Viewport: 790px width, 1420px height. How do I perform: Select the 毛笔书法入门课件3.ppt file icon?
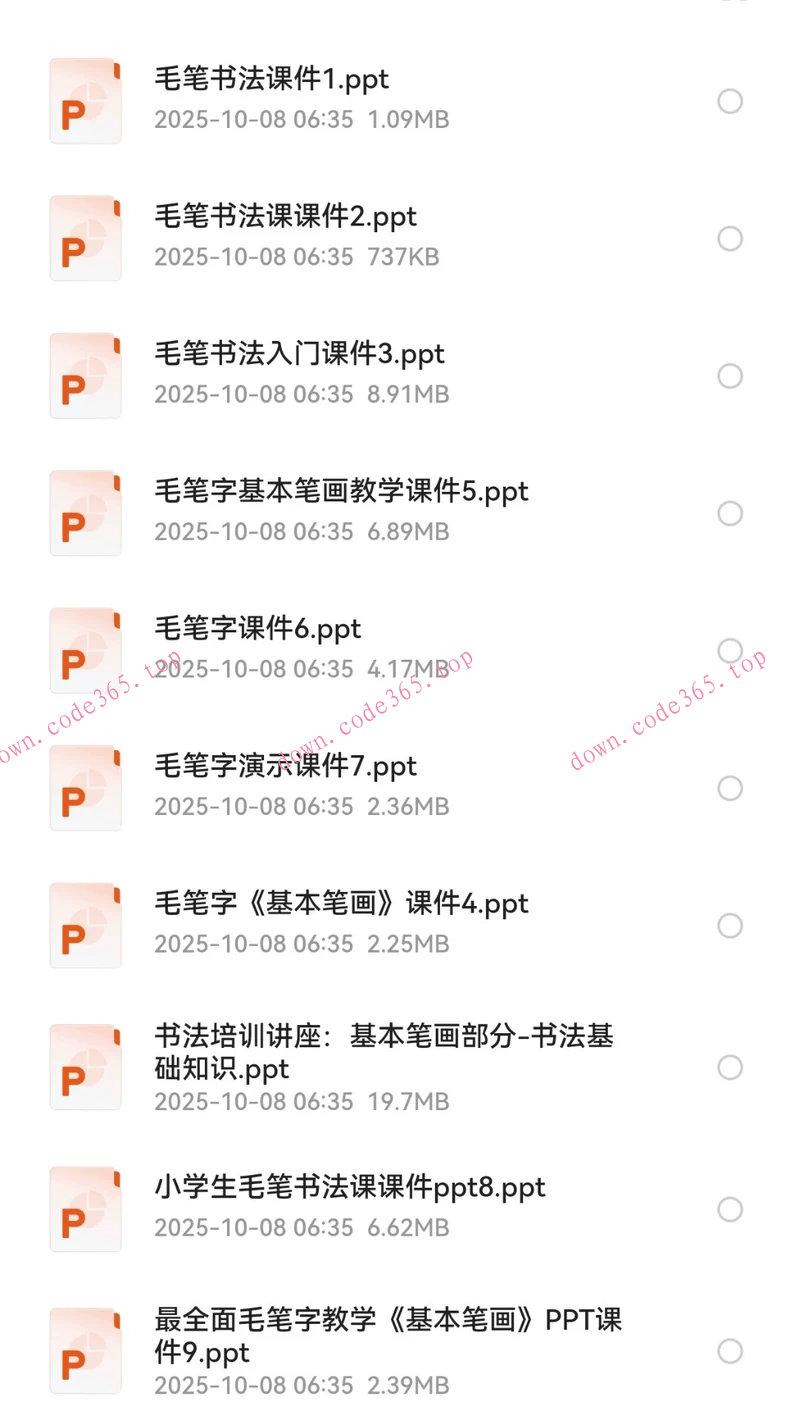pyautogui.click(x=85, y=375)
